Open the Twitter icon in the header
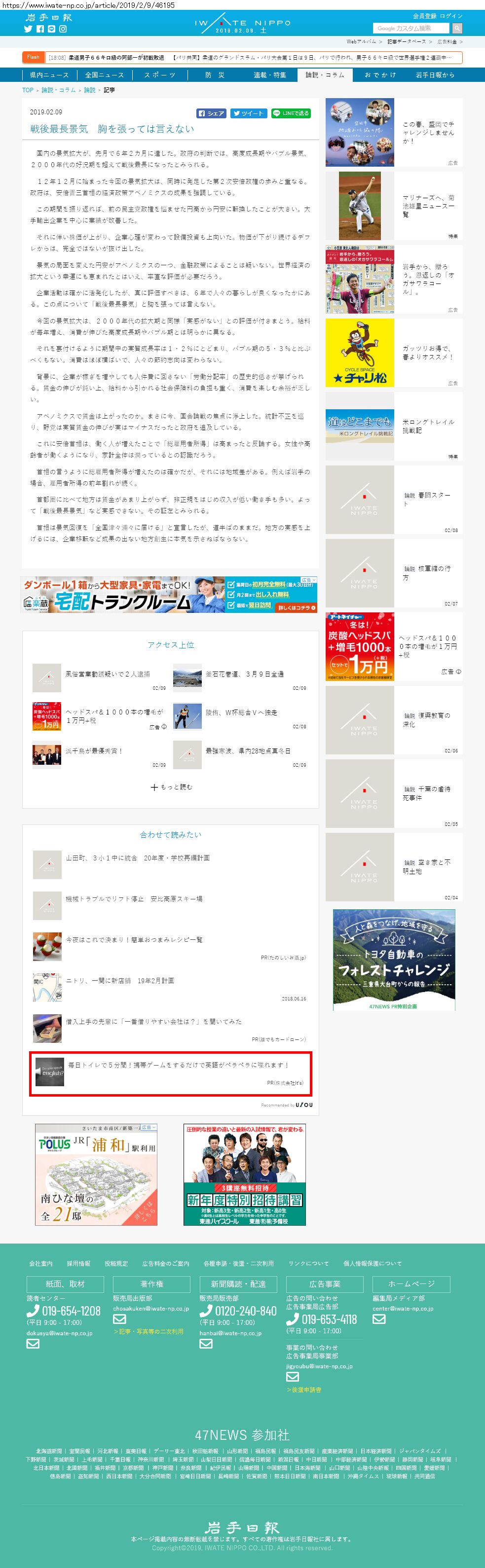Screen dimensions: 485x1568 coord(28,29)
